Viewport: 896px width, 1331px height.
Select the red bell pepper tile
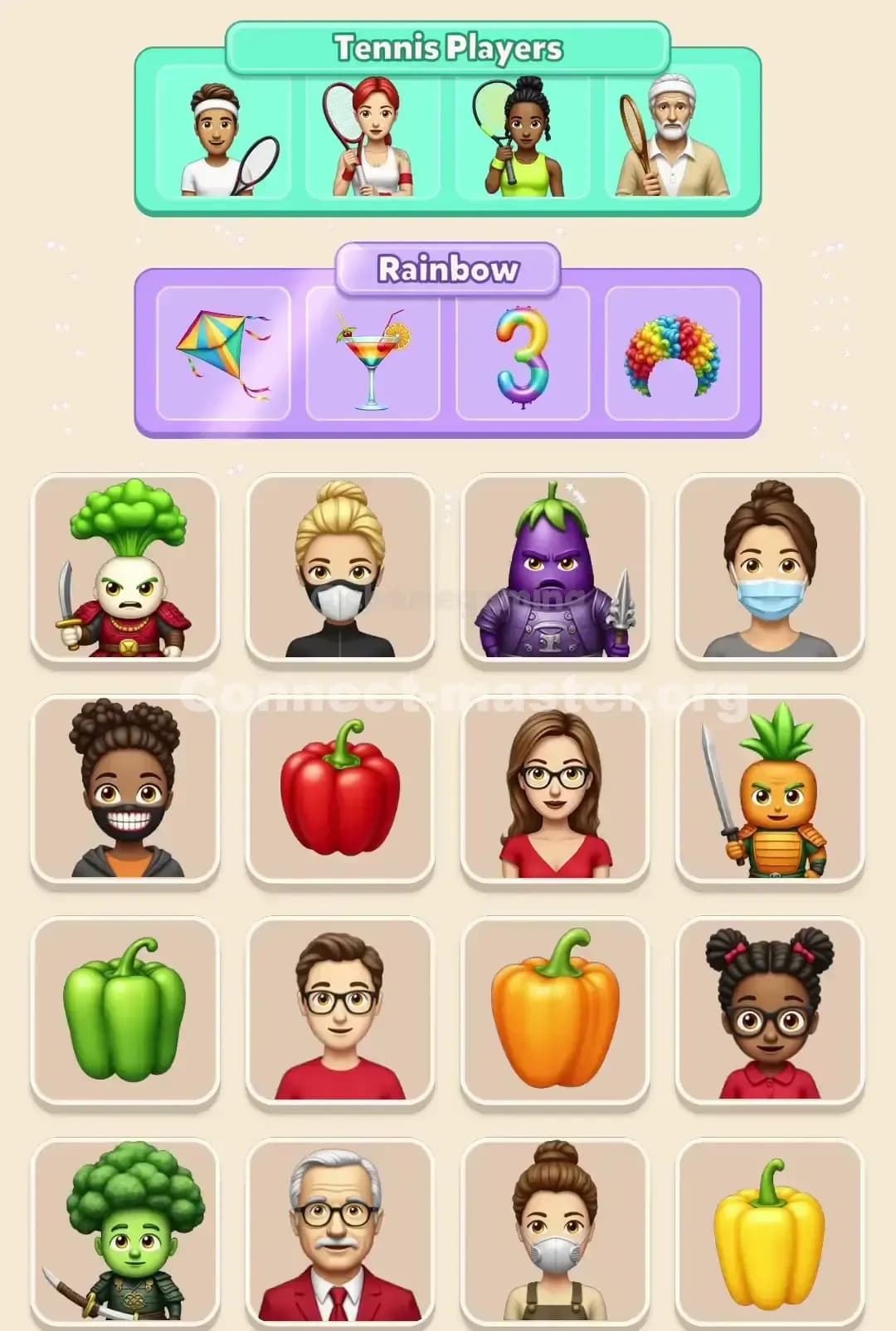[342, 797]
